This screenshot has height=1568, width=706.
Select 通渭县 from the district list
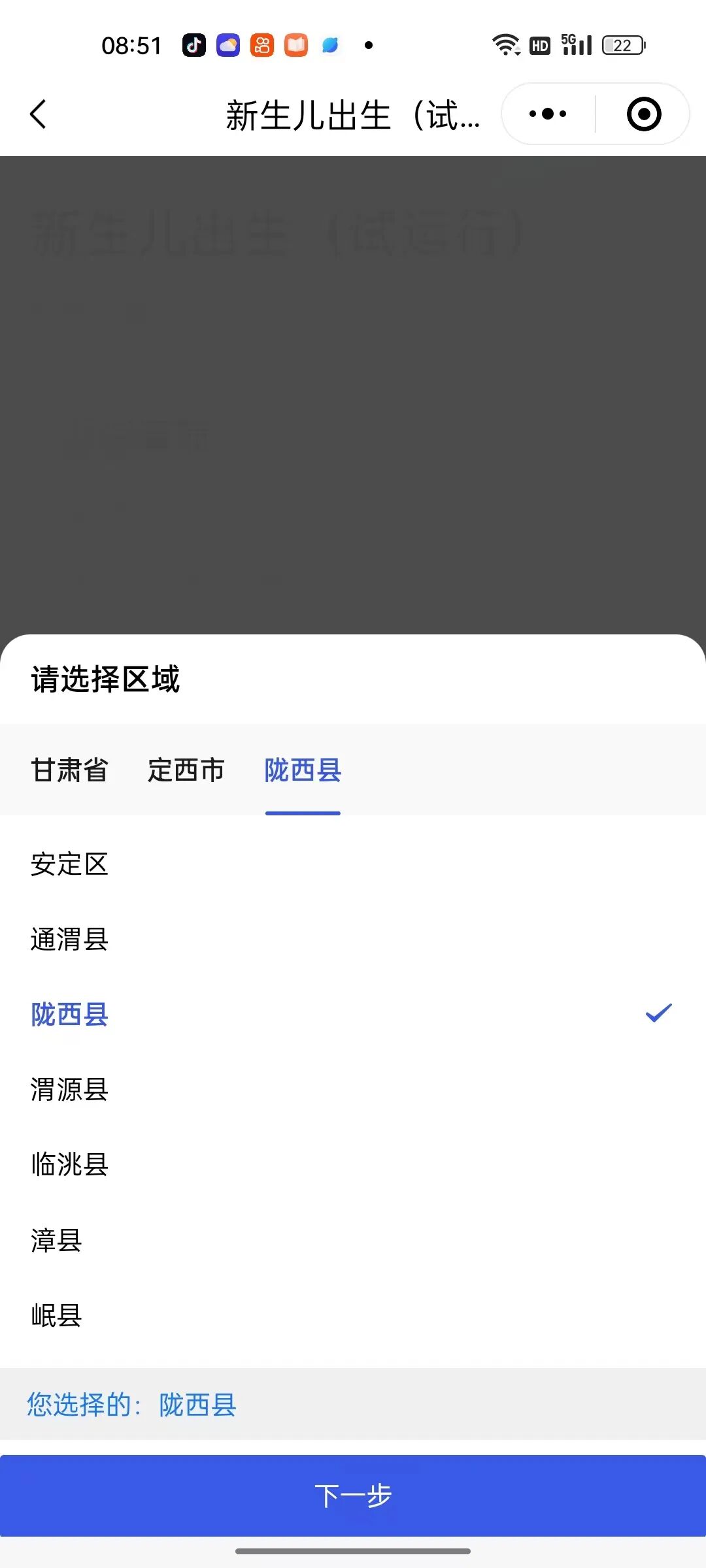(69, 939)
